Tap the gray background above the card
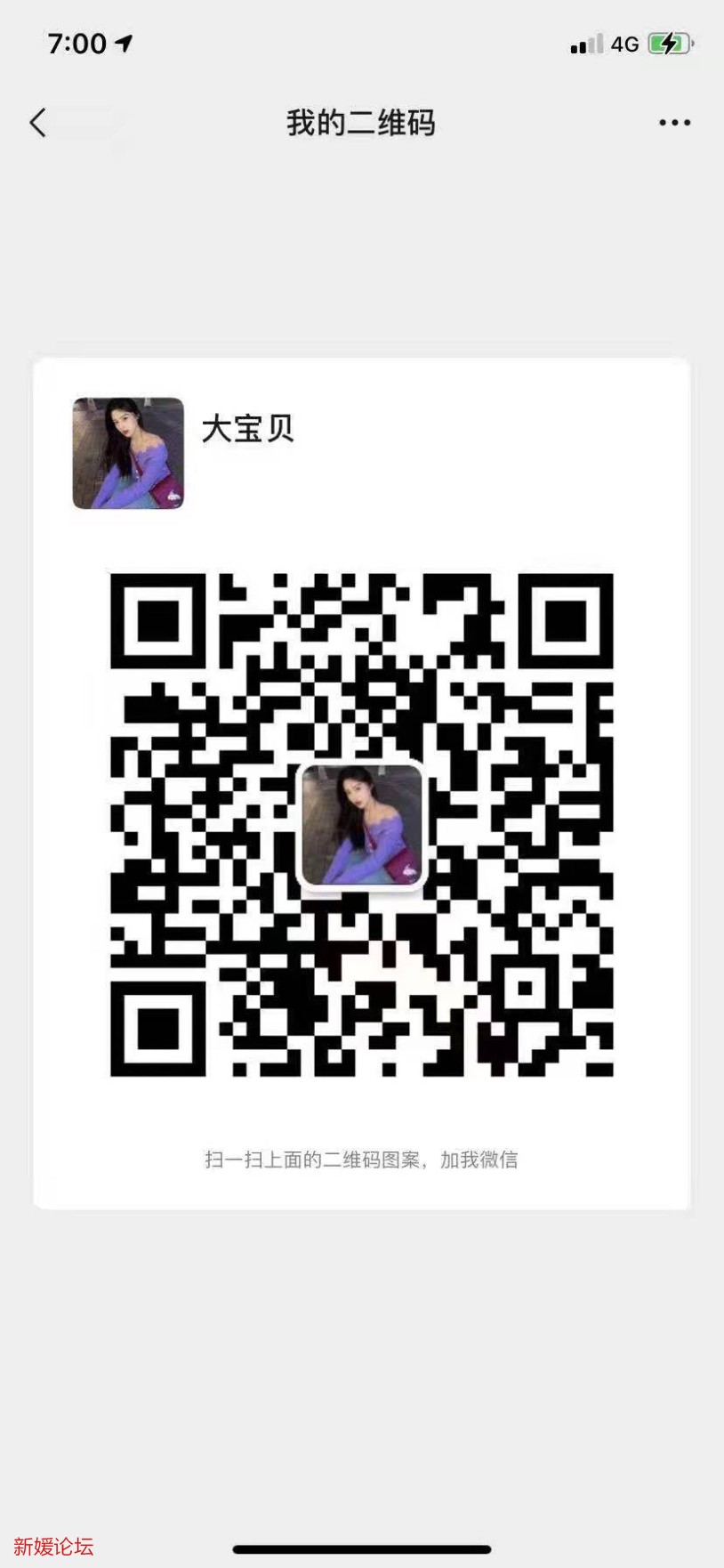Viewport: 724px width, 1568px height. pos(362,258)
